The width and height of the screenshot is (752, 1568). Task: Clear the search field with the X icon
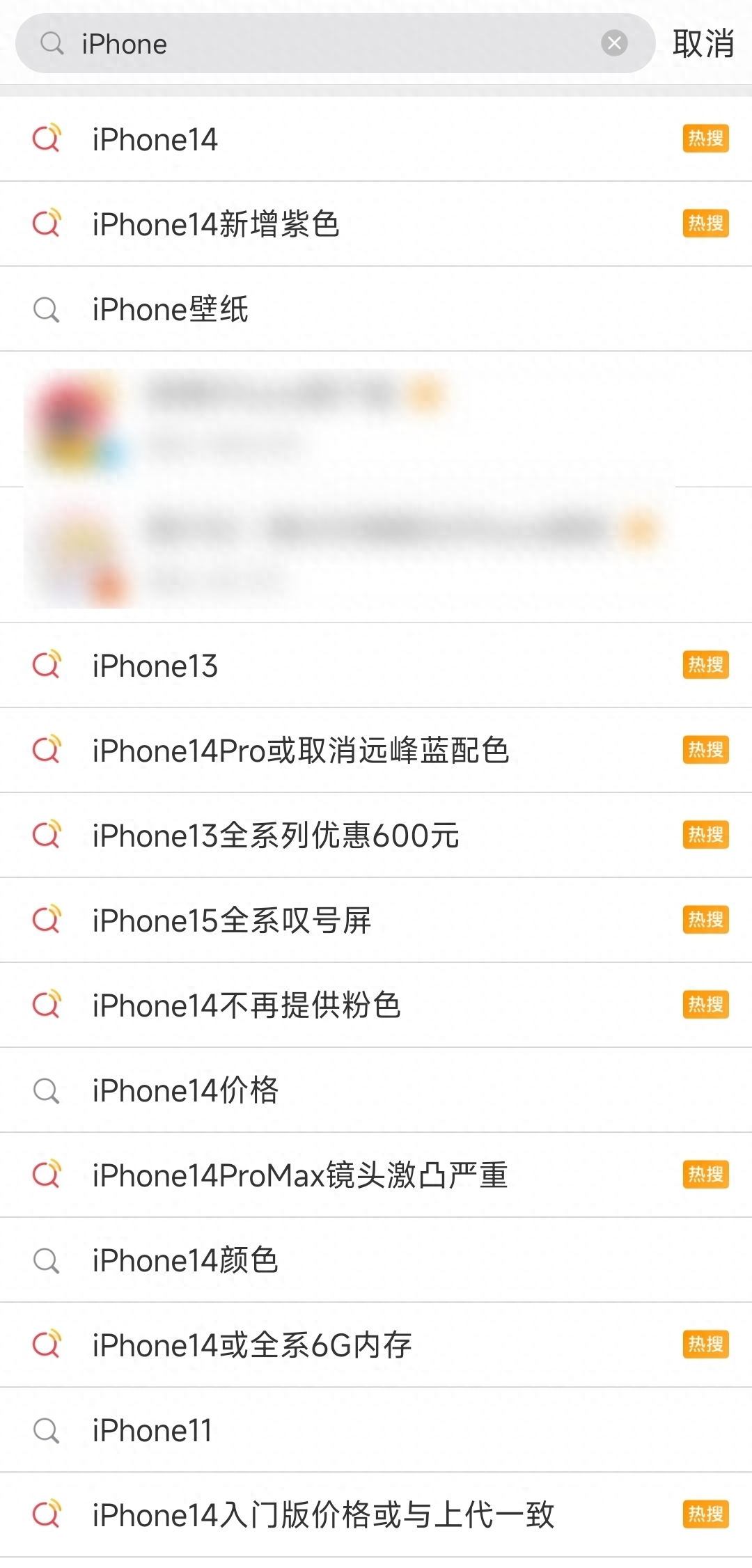point(613,42)
